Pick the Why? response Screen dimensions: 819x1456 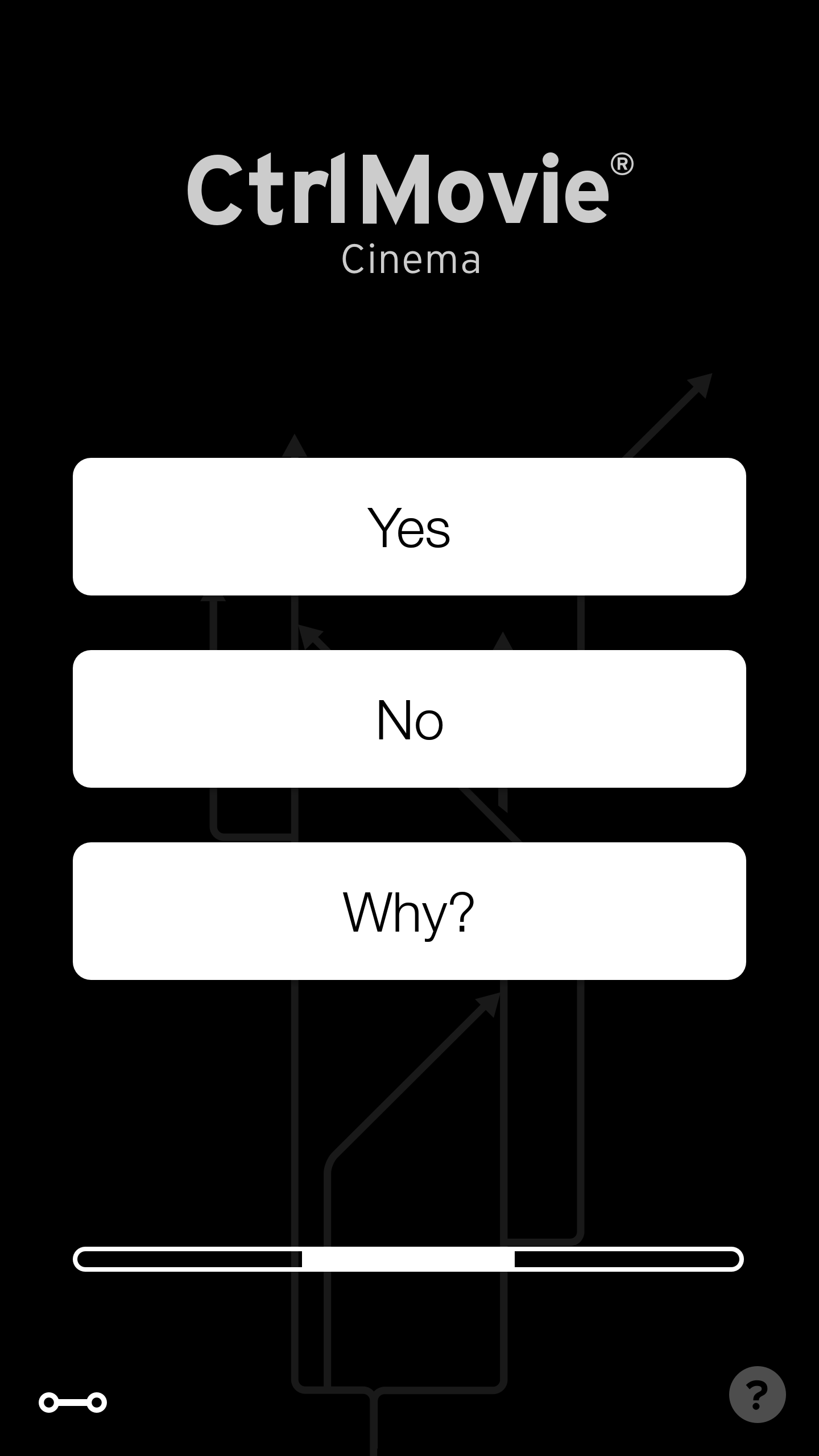coord(409,911)
